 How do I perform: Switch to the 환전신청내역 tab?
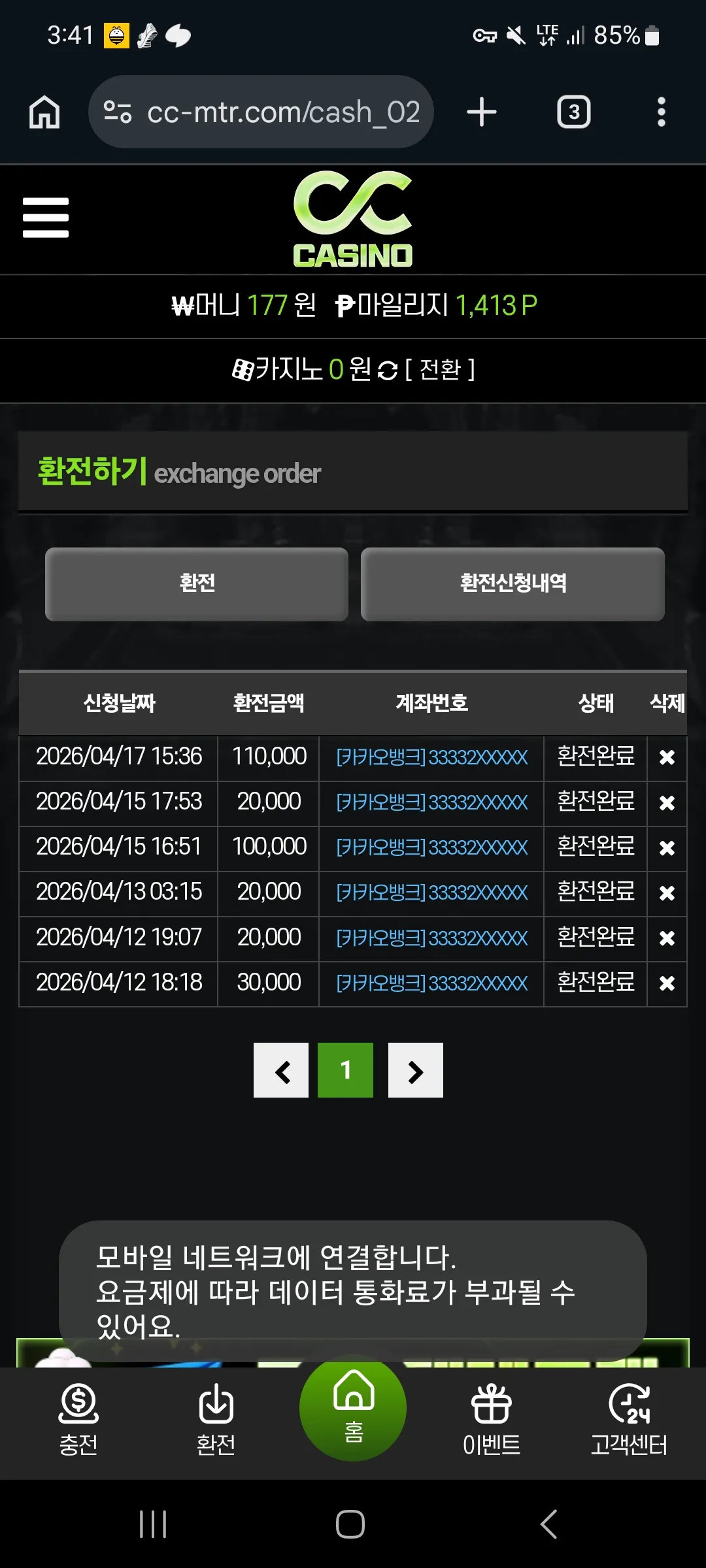pyautogui.click(x=513, y=584)
